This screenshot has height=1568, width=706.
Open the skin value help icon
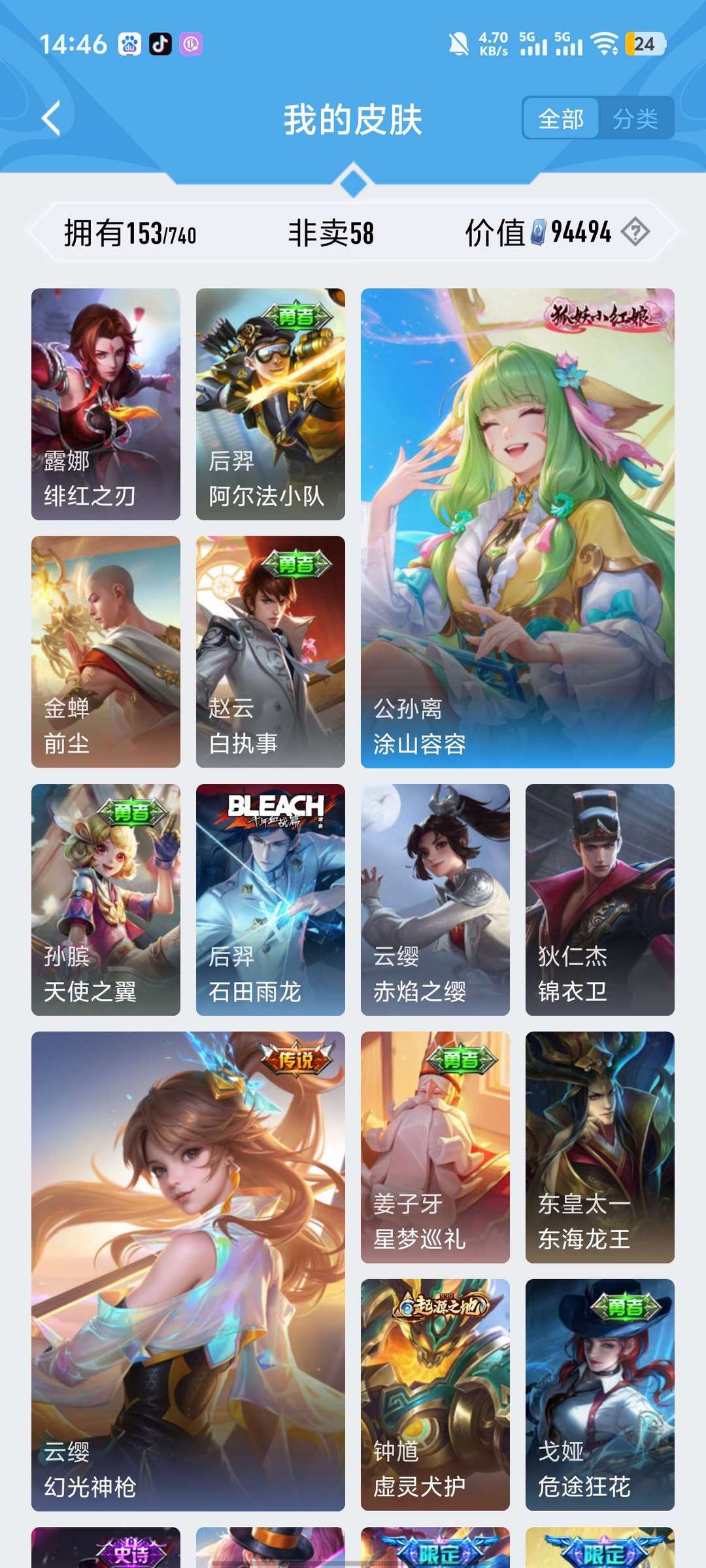tap(635, 232)
